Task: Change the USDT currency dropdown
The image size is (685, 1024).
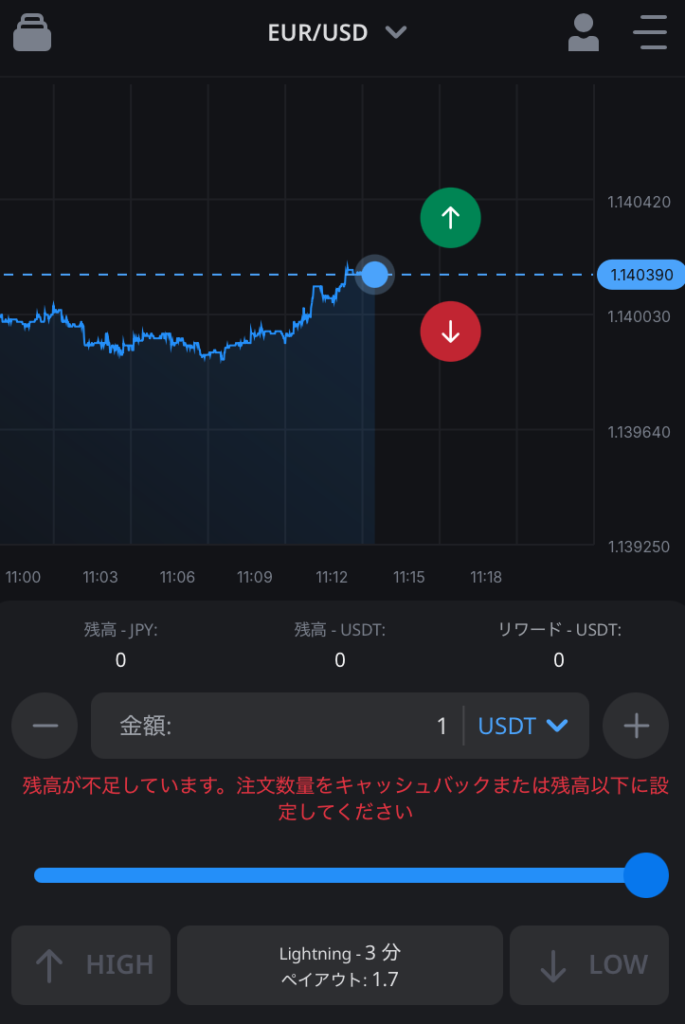Action: [523, 726]
